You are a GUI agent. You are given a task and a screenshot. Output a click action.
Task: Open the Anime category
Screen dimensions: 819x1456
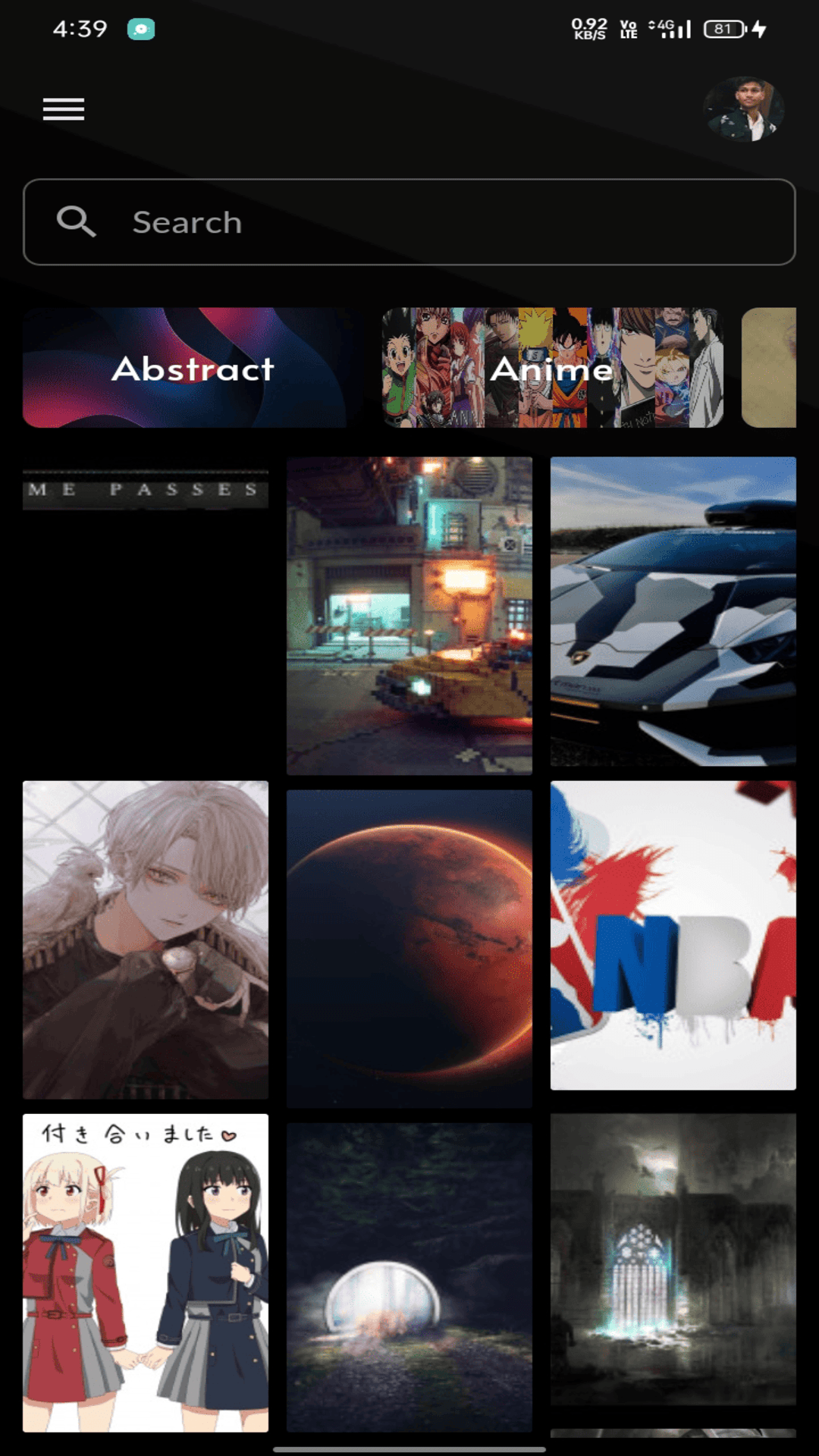click(x=553, y=368)
